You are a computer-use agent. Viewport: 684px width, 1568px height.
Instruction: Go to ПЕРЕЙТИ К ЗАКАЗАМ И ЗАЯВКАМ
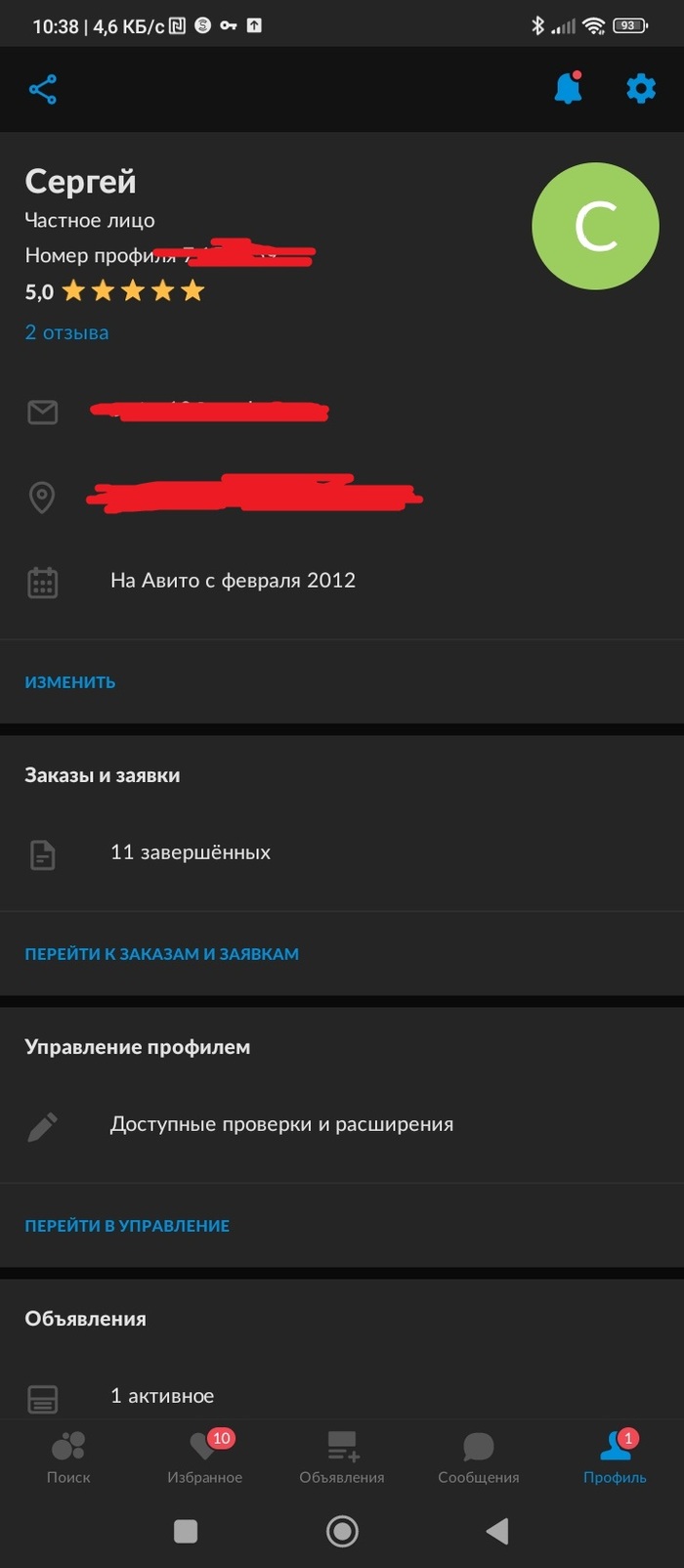(162, 954)
